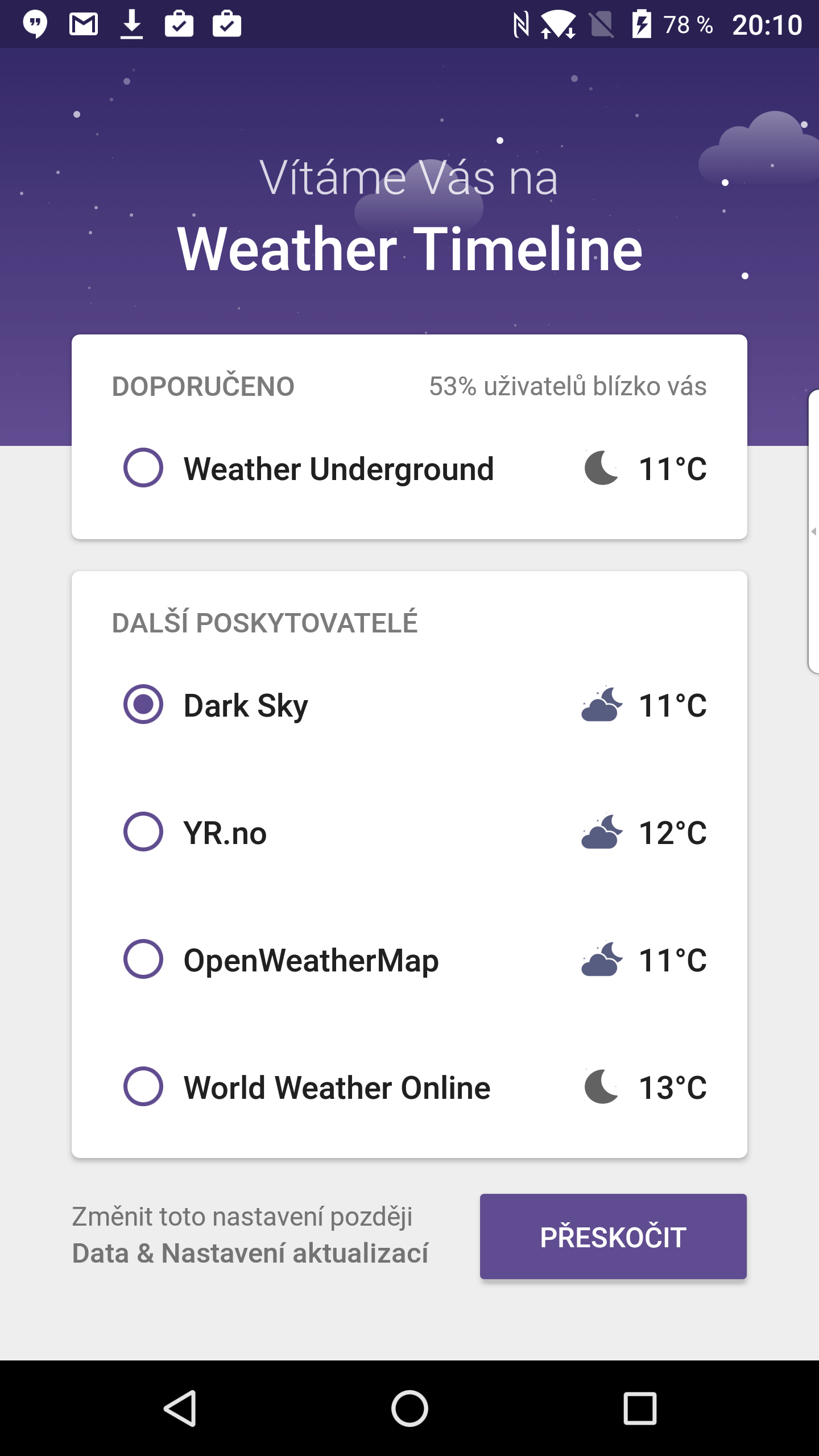Select the OpenWeatherMap provider
This screenshot has height=1456, width=819.
409,959
